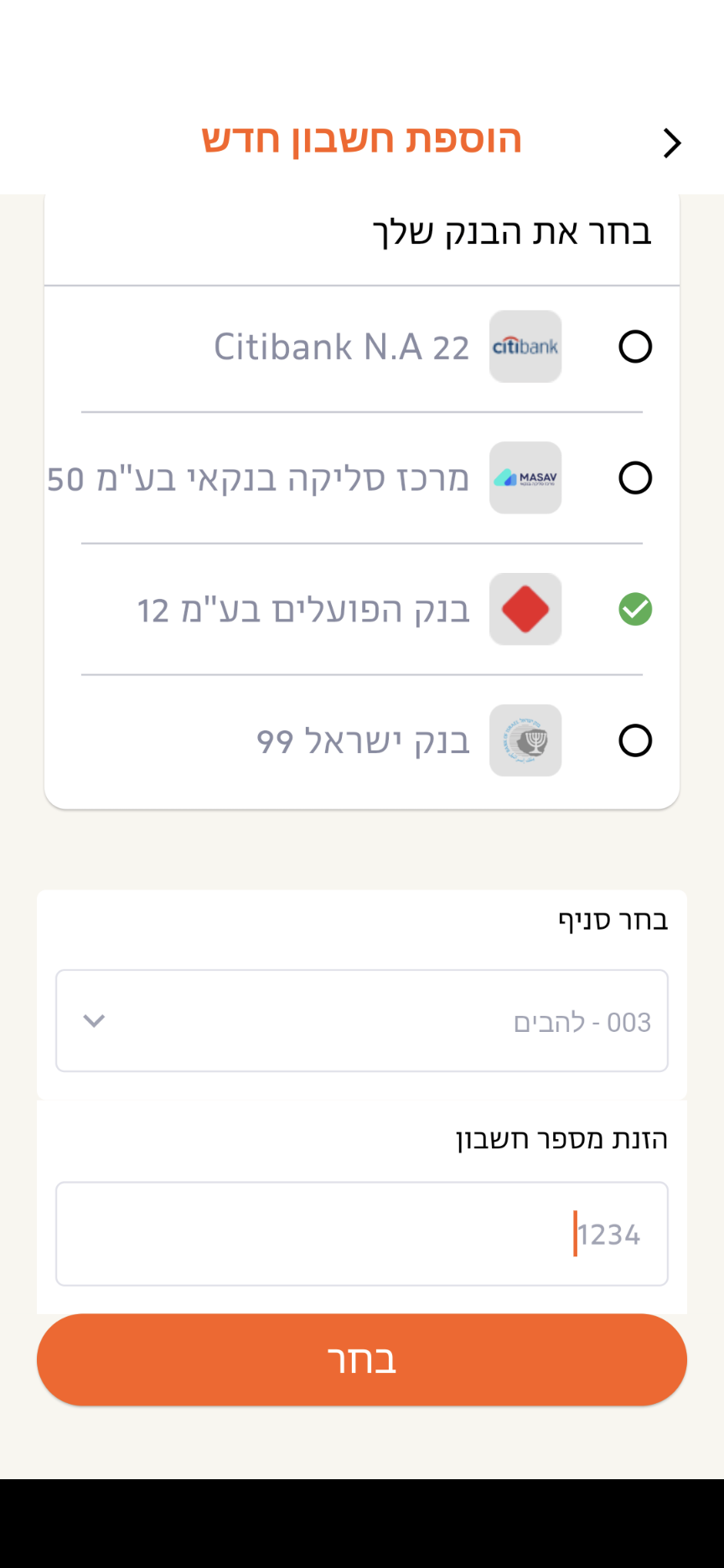The height and width of the screenshot is (1568, 724).
Task: Tap the selected בנק הפועלים בע"מ 12 option
Action: click(635, 610)
